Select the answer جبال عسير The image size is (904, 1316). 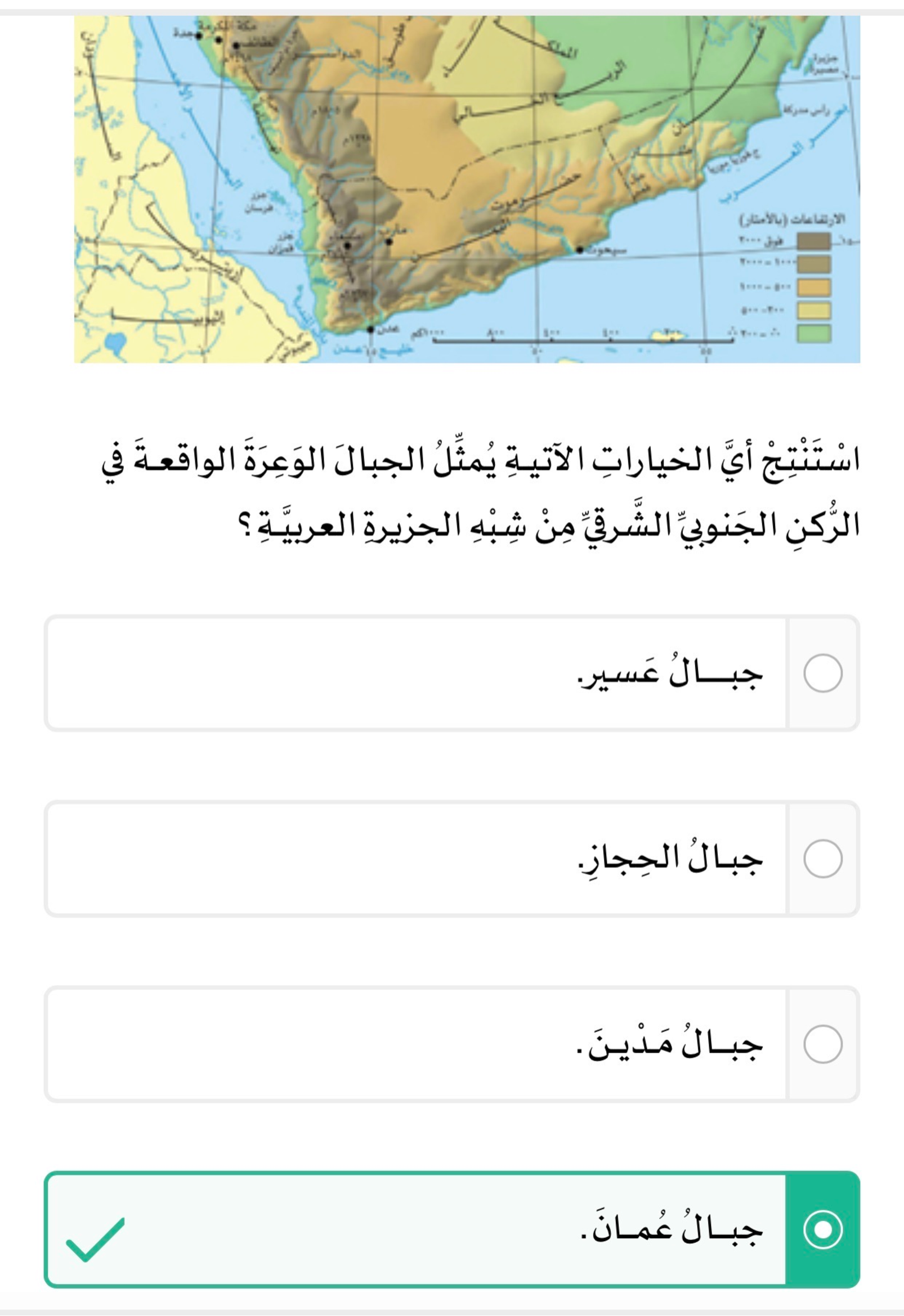[822, 673]
